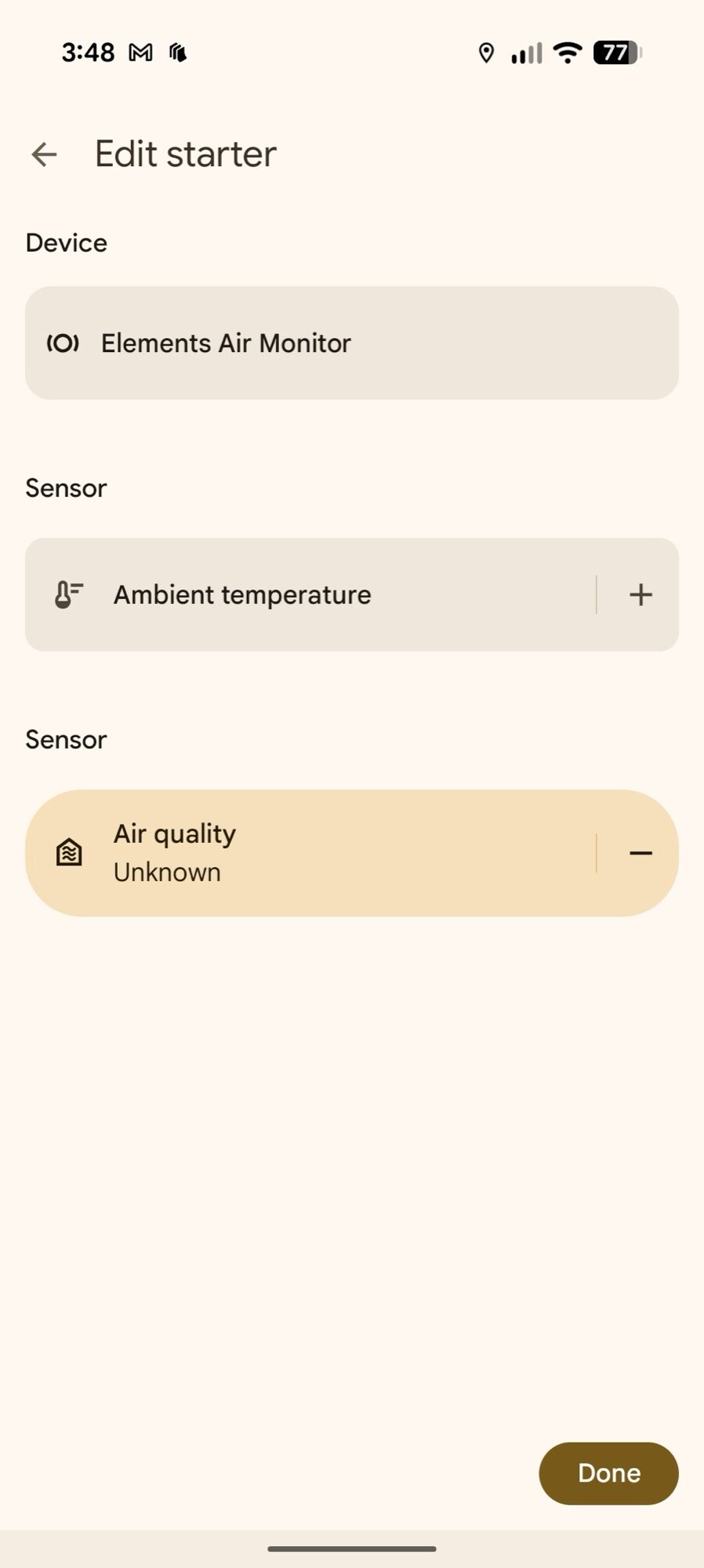Click the battery indicator showing 77
This screenshot has height=1568, width=704.
click(615, 53)
